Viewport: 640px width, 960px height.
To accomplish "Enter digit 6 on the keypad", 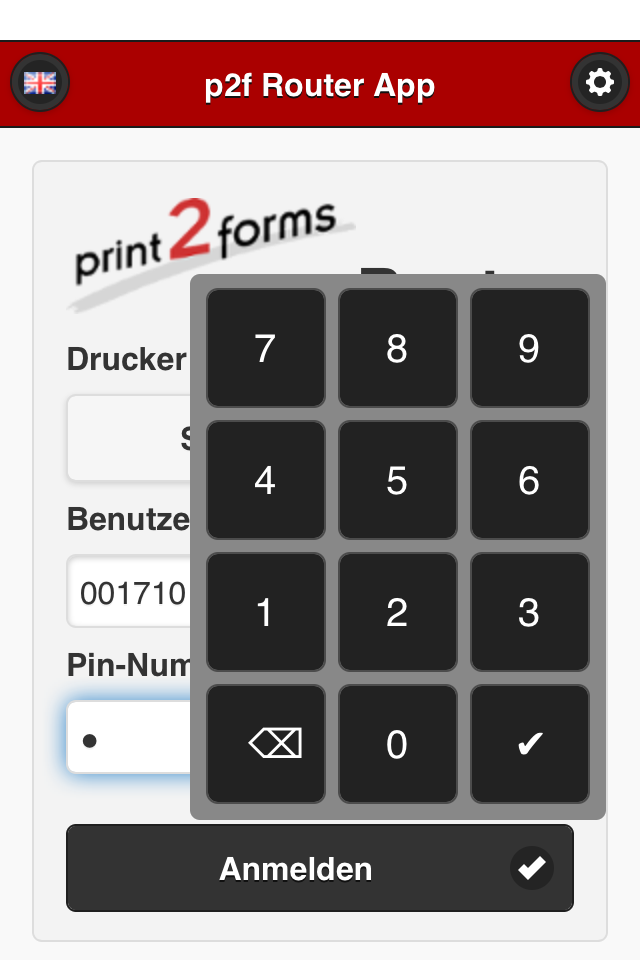I will [x=529, y=480].
